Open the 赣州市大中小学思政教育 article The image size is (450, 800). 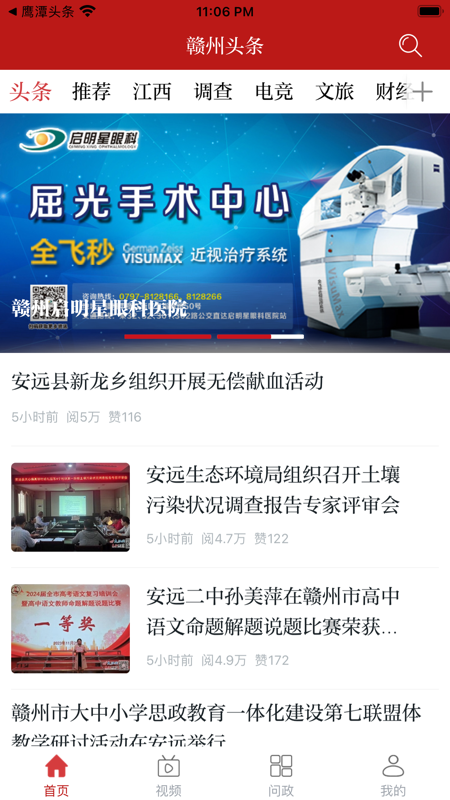(x=225, y=719)
